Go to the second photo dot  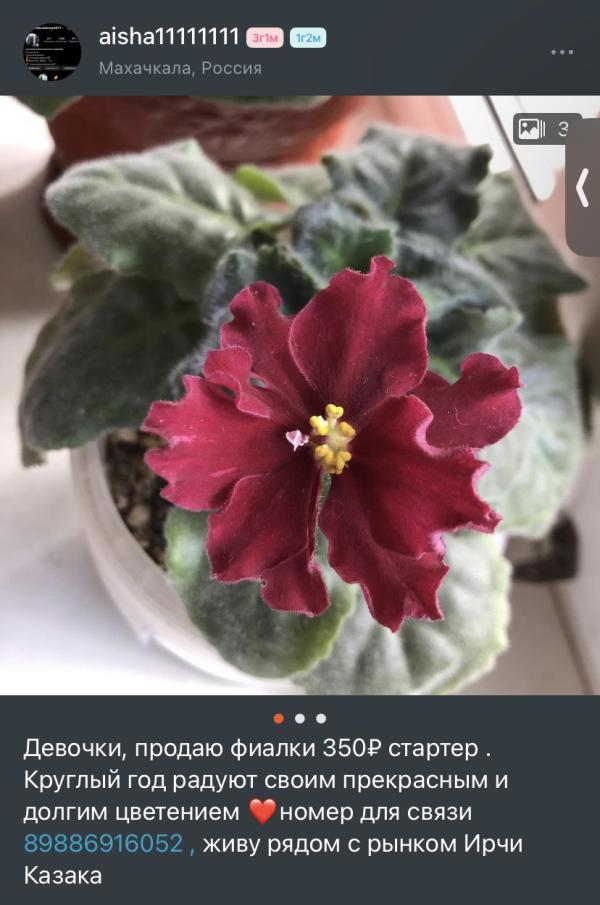pos(299,718)
